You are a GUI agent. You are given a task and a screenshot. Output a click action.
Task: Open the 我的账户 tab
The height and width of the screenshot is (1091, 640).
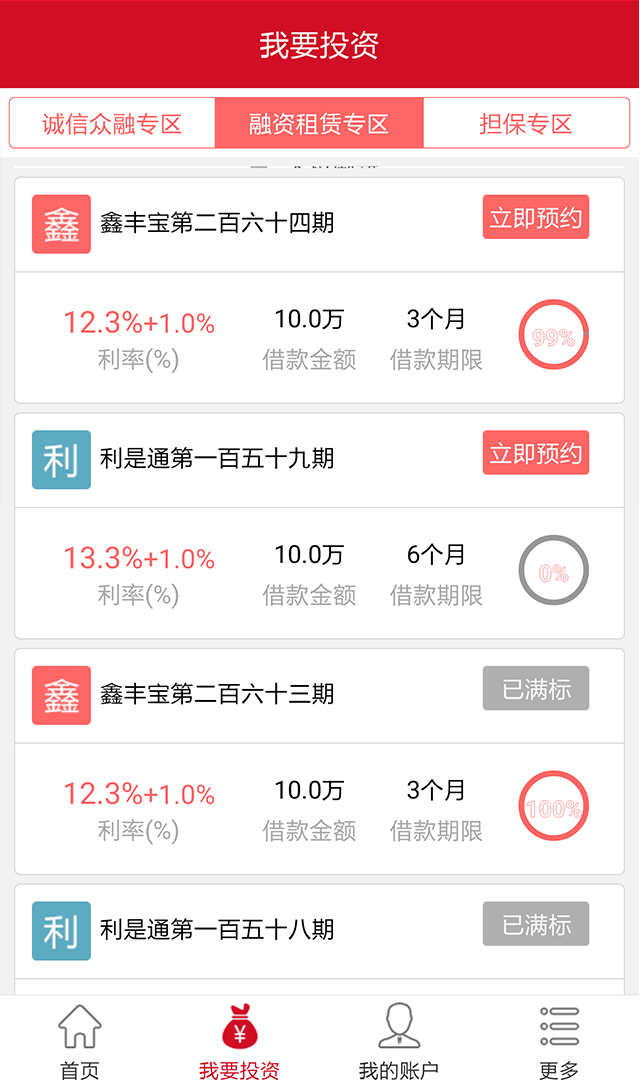click(x=399, y=1042)
